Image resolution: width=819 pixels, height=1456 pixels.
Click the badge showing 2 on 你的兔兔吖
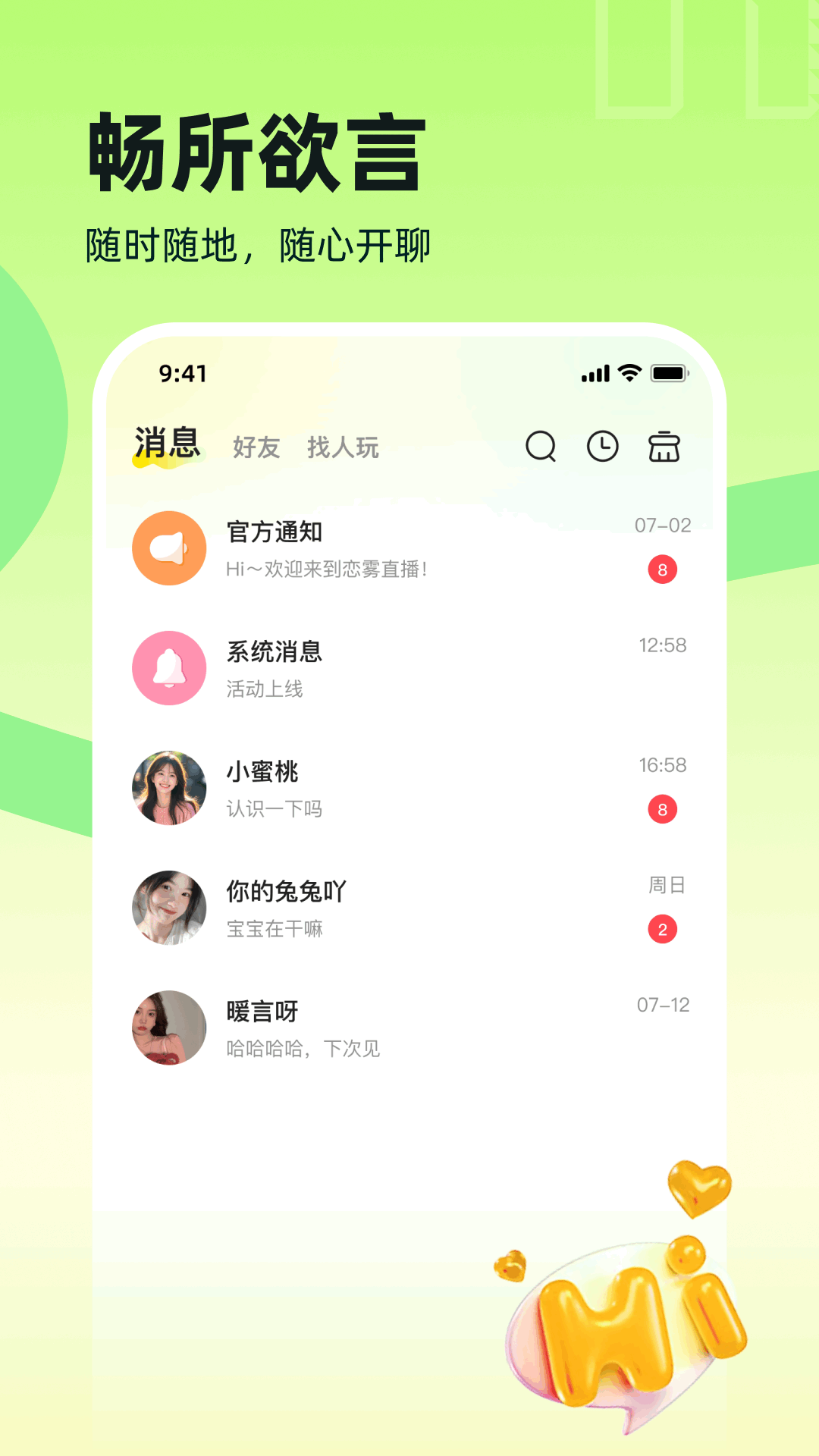[664, 928]
